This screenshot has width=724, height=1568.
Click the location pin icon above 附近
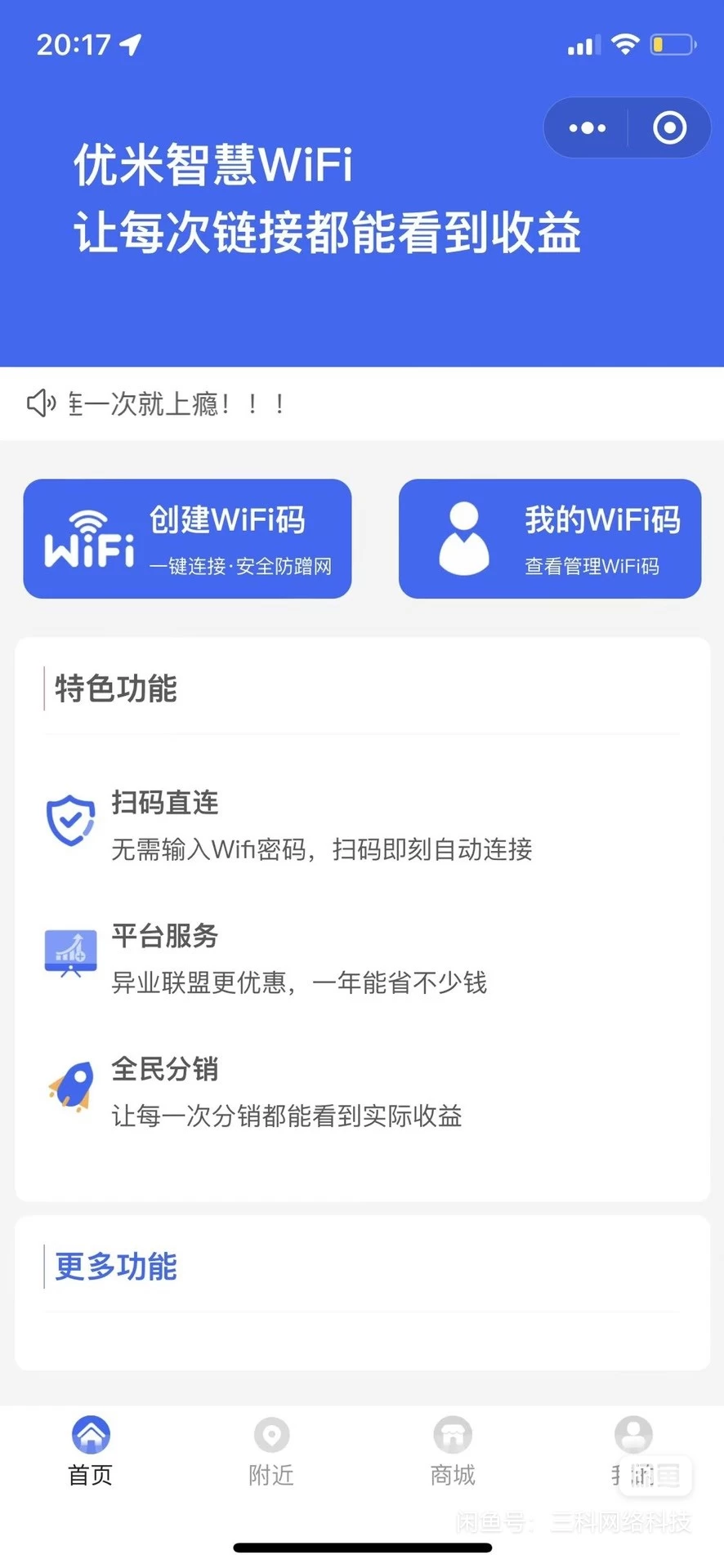[x=270, y=1436]
